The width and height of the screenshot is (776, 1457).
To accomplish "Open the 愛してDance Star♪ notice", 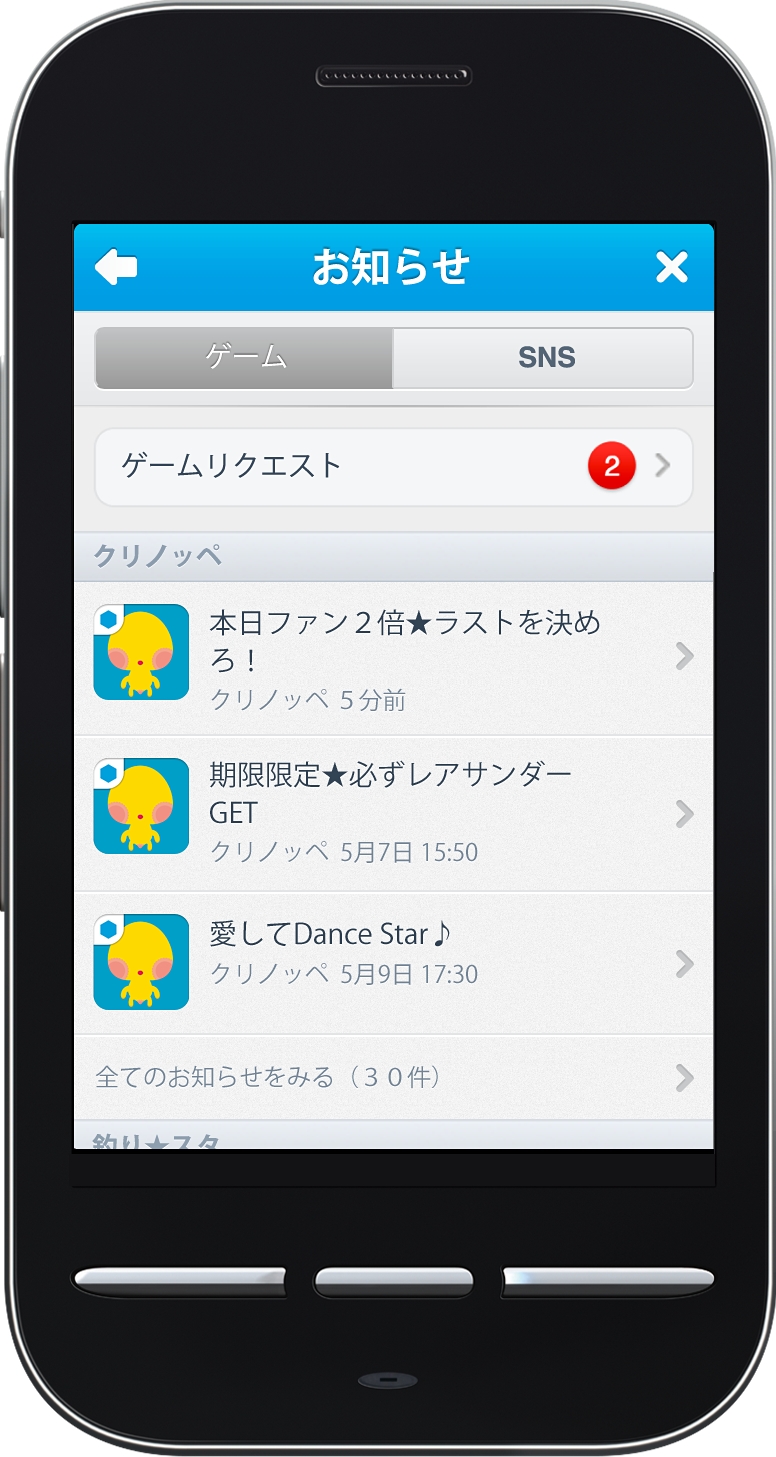I will 393,962.
